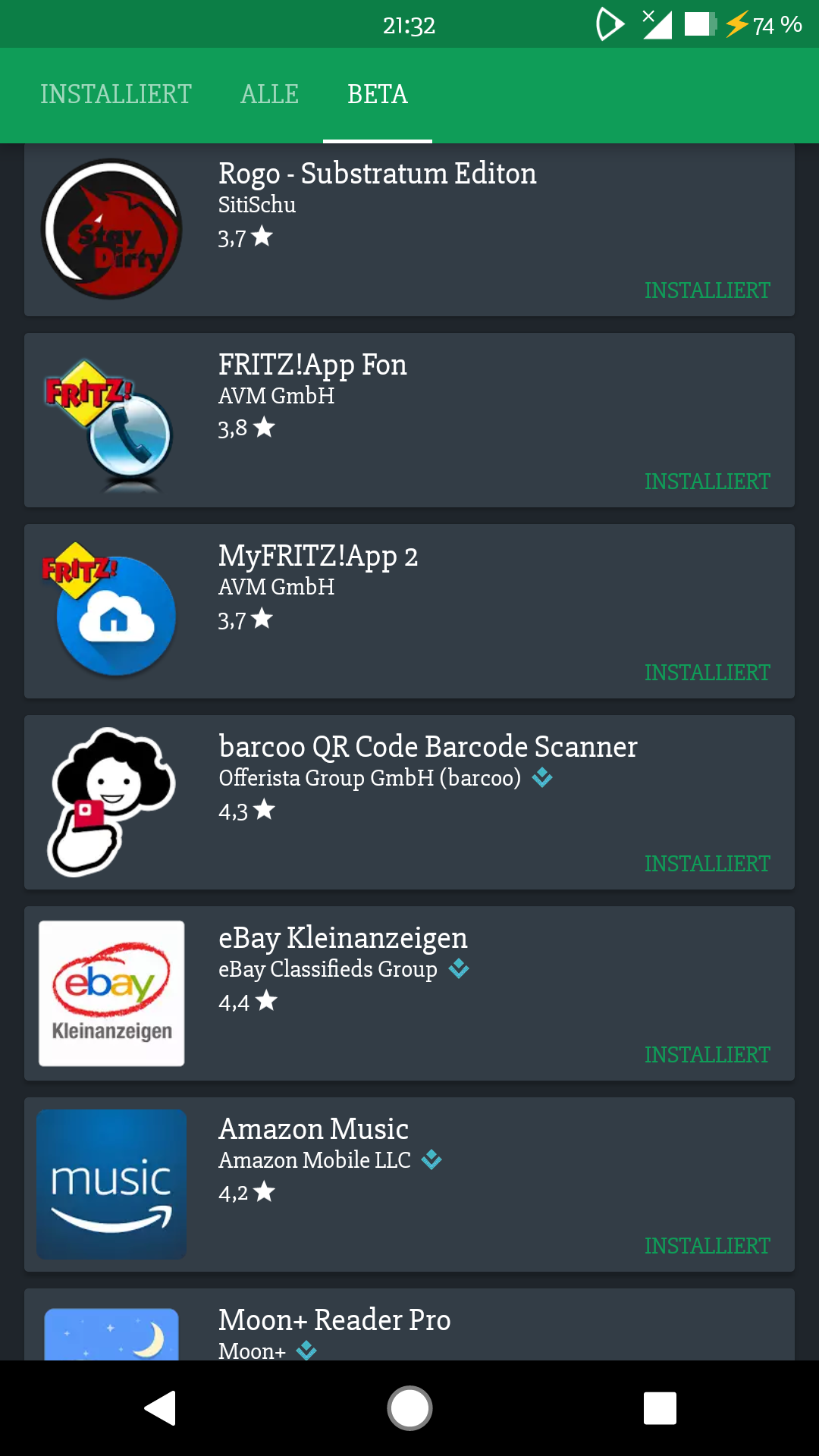Screen dimensions: 819x1456
Task: Open eBay Kleinanzeigen app entry
Action: click(409, 993)
